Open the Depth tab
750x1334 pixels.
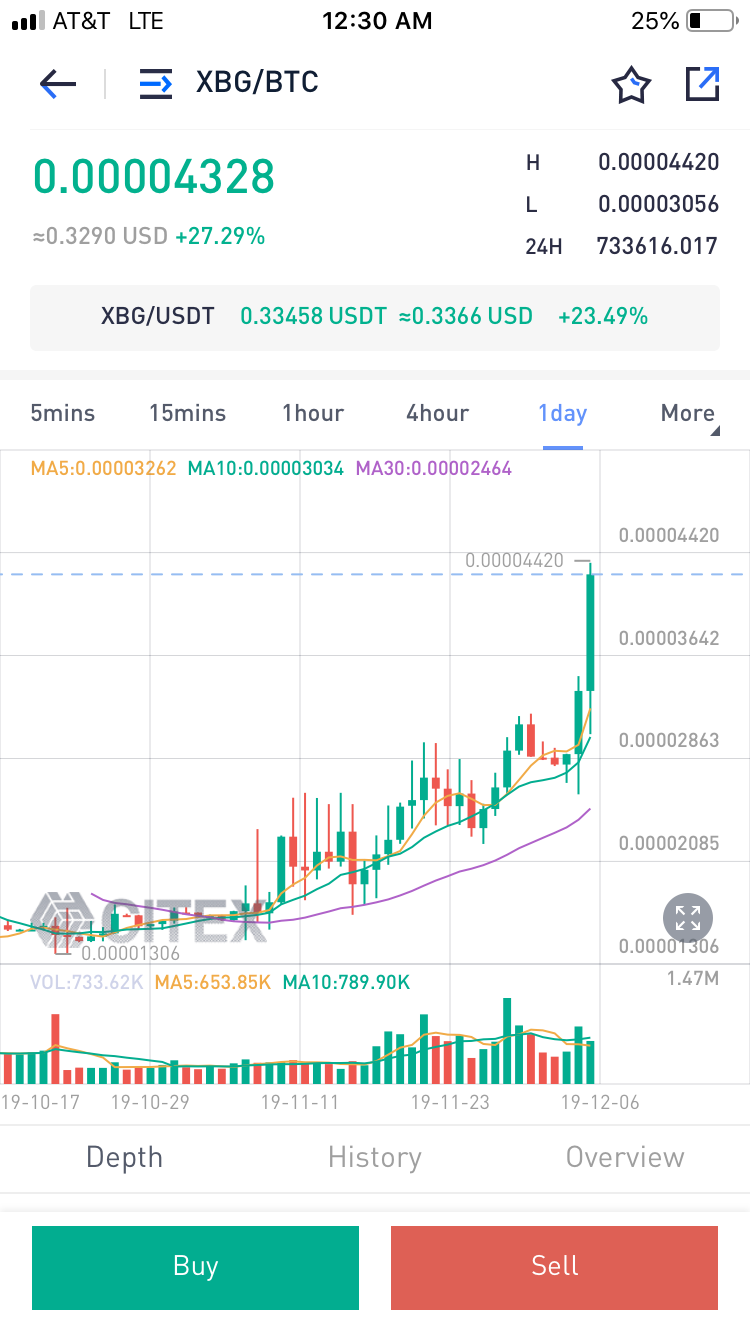coord(124,1157)
